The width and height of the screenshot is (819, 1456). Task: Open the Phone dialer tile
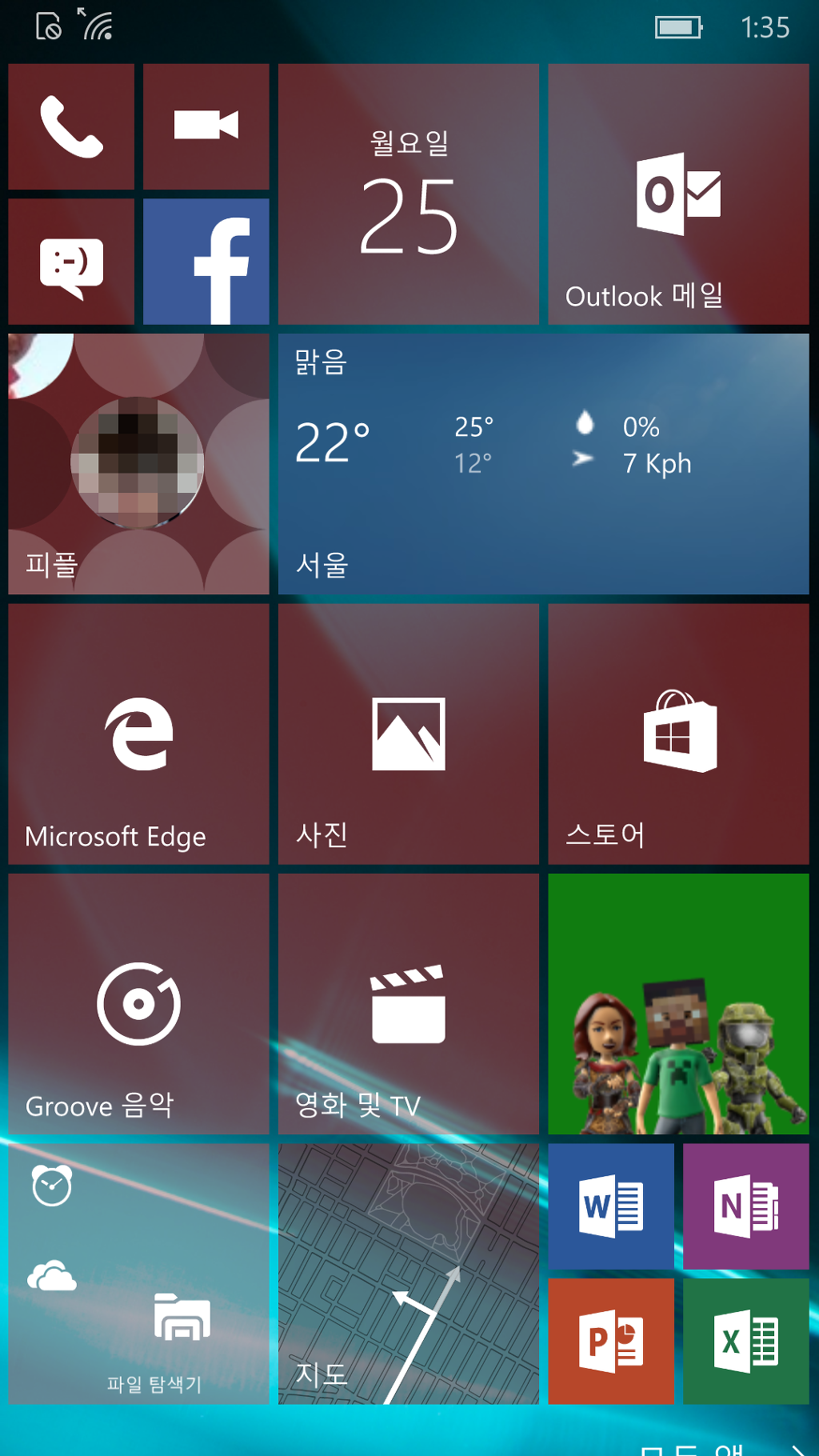(x=70, y=126)
